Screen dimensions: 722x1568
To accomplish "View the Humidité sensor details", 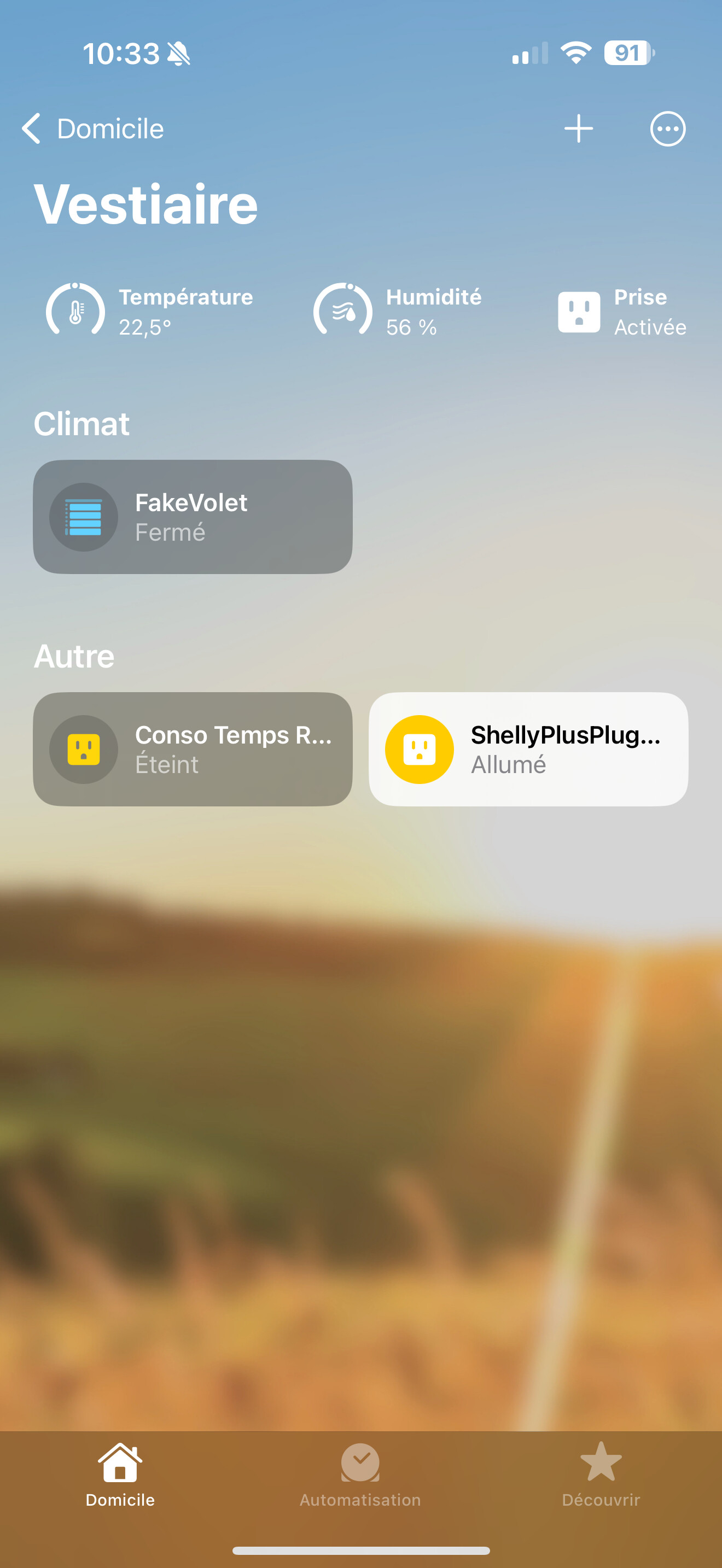I will [398, 312].
